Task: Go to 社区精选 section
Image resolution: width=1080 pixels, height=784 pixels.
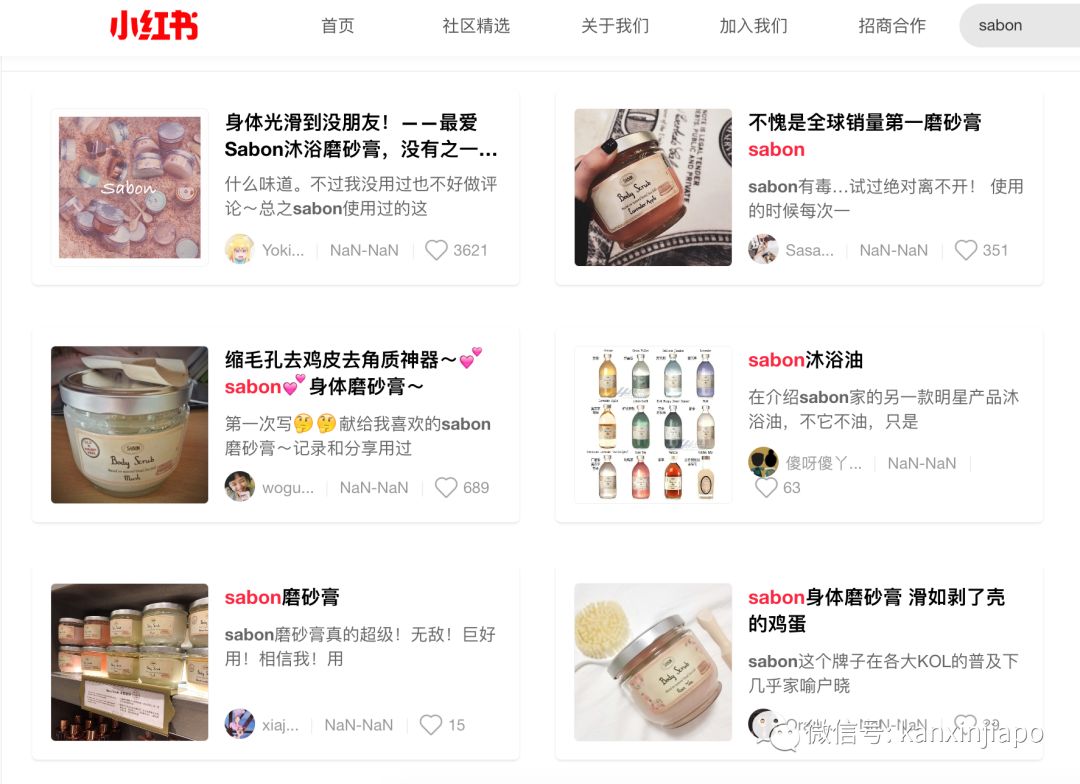Action: coord(476,26)
